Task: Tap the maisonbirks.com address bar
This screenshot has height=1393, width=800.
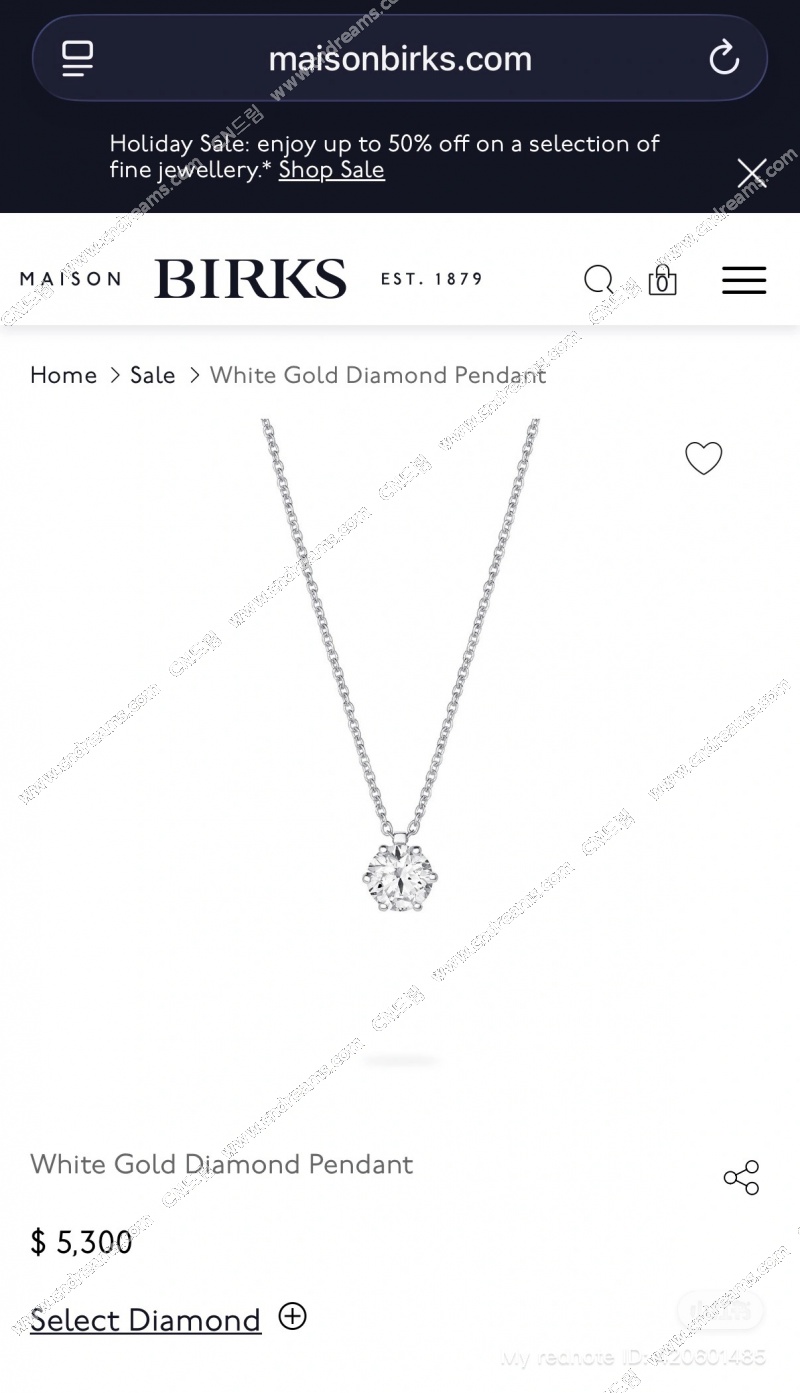Action: click(400, 59)
